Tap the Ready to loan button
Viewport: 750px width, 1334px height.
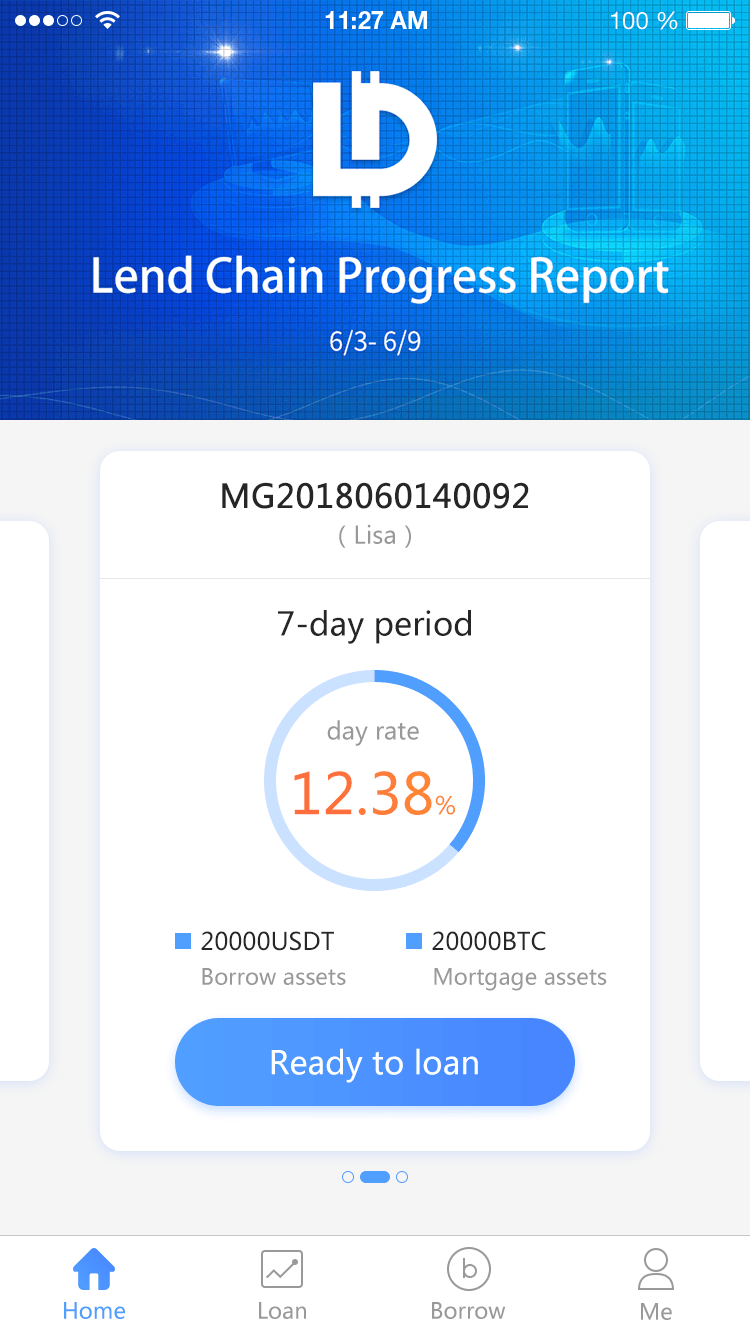click(x=374, y=1062)
